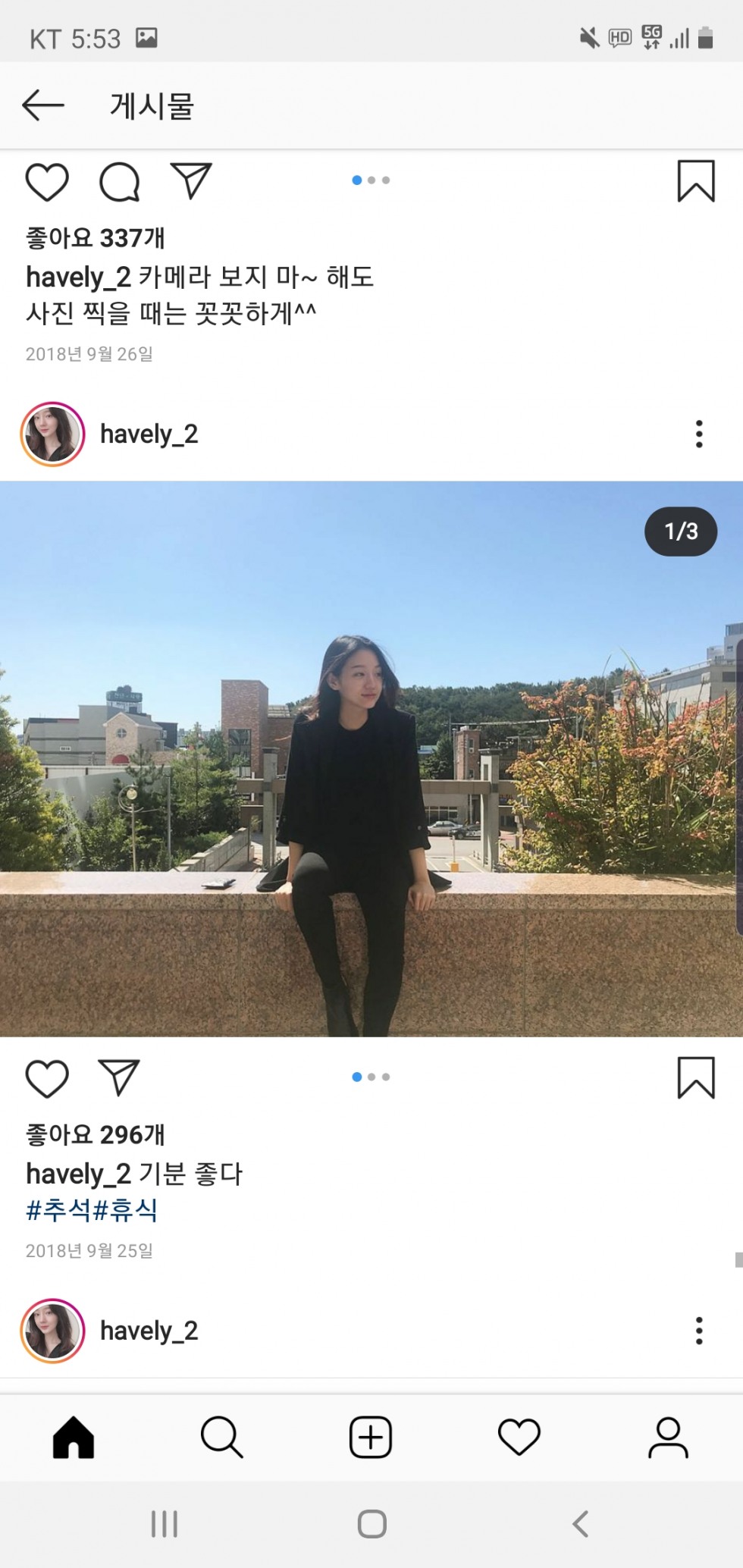743x1568 pixels.
Task: Open overflow menu for the bottom havely_2 post
Action: tap(699, 1331)
